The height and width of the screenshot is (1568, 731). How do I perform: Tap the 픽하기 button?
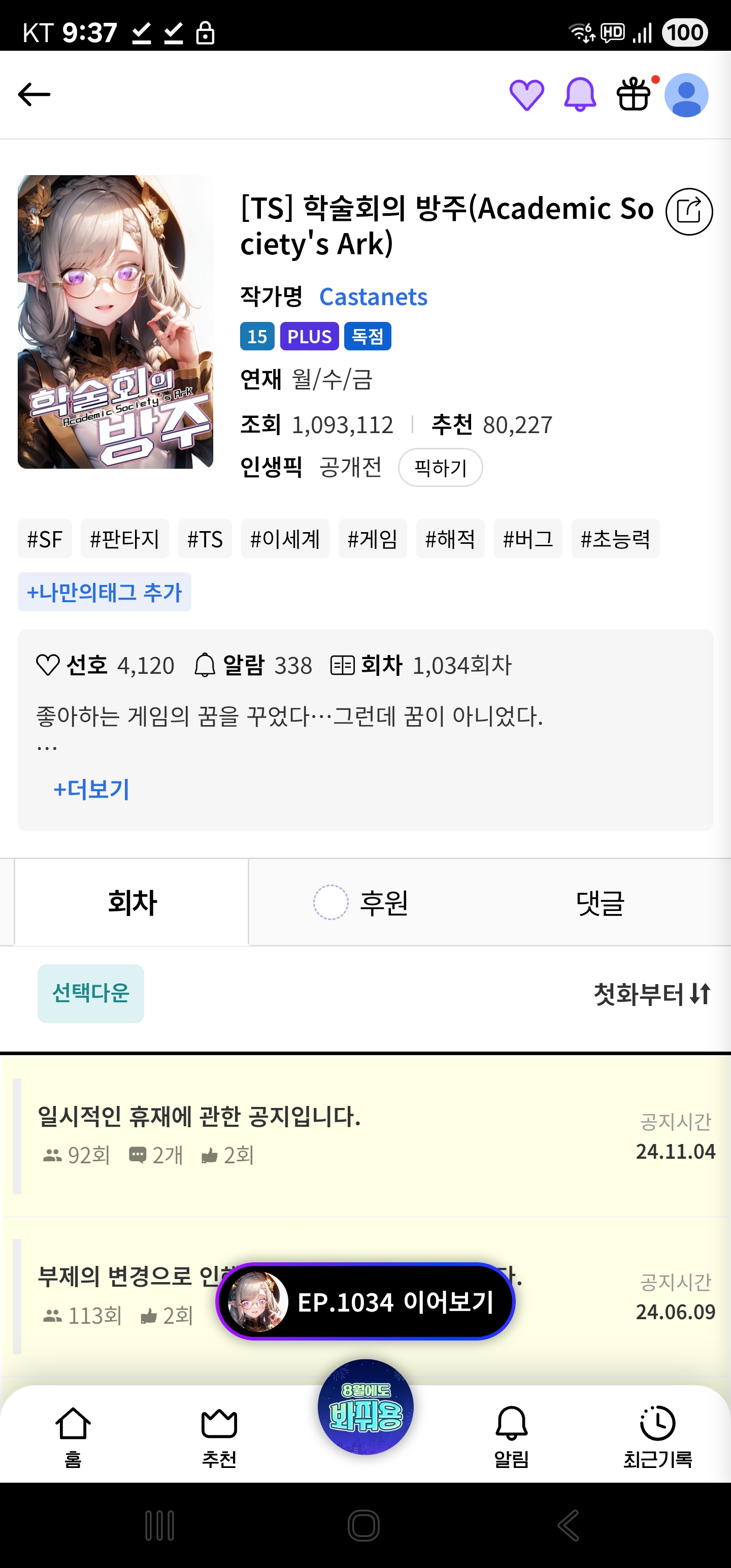[x=441, y=468]
